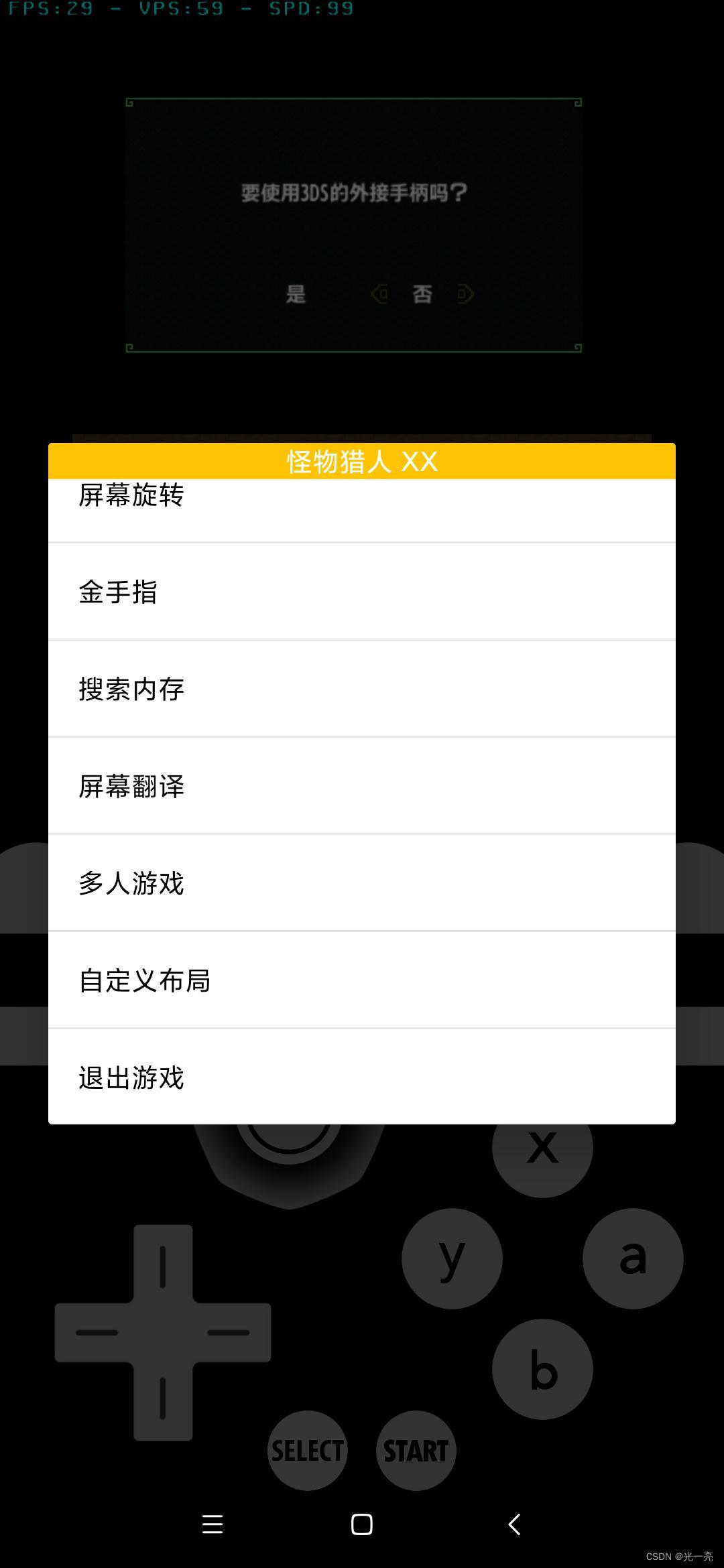Select 搜索内存 memory search

tap(362, 689)
